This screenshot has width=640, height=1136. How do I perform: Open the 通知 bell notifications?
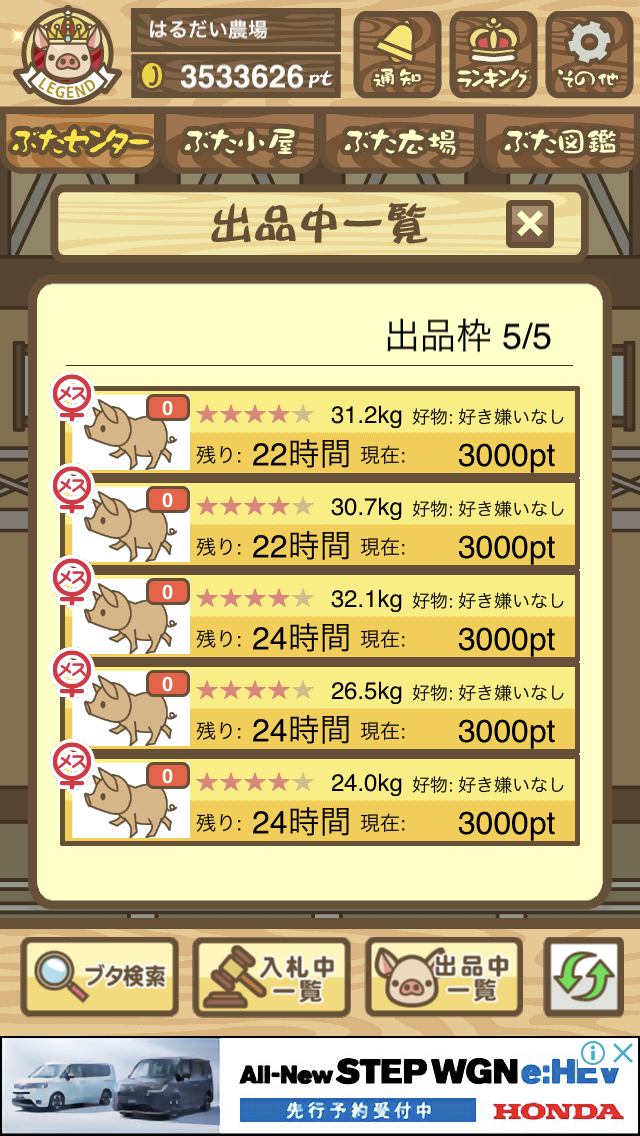(x=397, y=54)
